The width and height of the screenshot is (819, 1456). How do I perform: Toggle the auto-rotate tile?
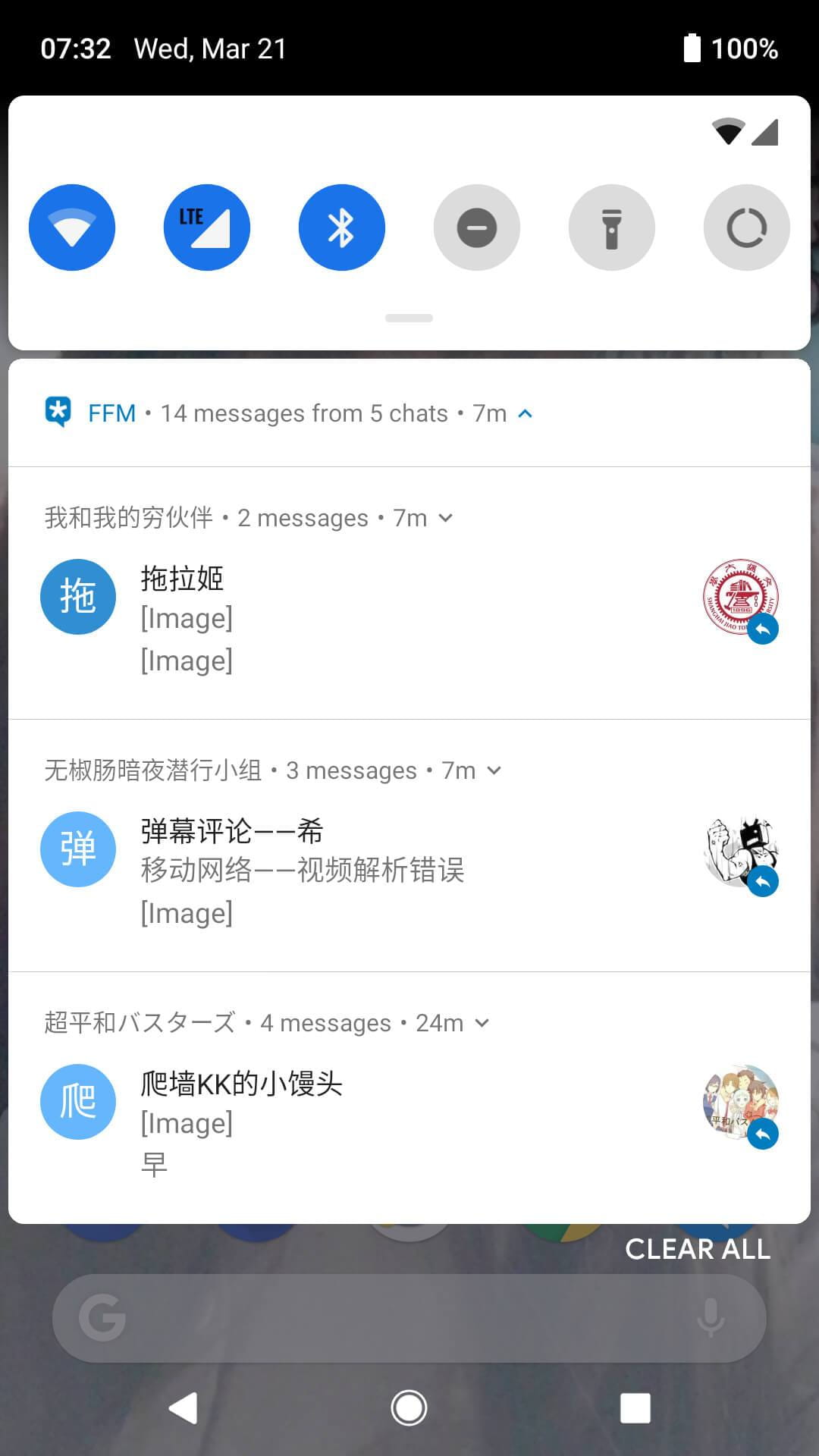(x=746, y=227)
